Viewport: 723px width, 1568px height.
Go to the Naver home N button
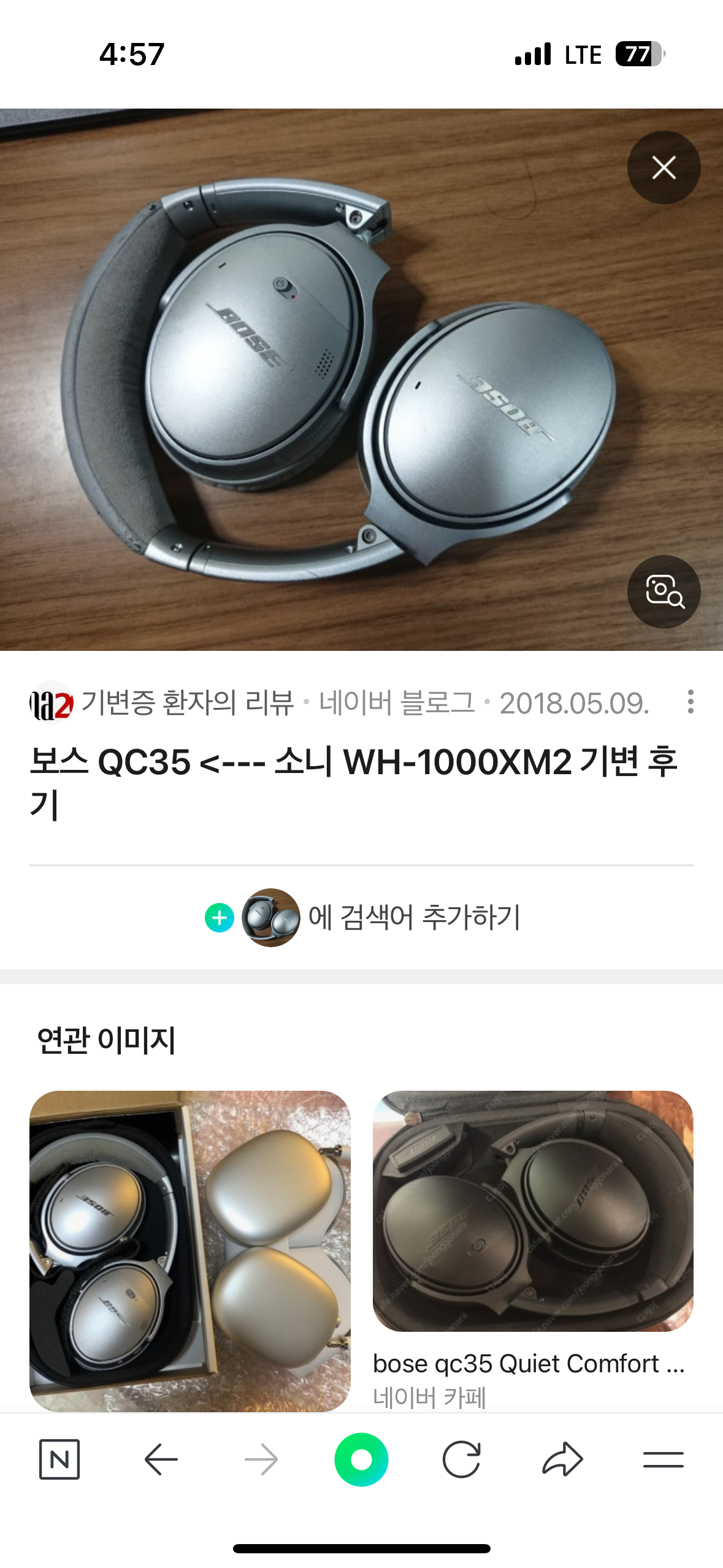[59, 1459]
